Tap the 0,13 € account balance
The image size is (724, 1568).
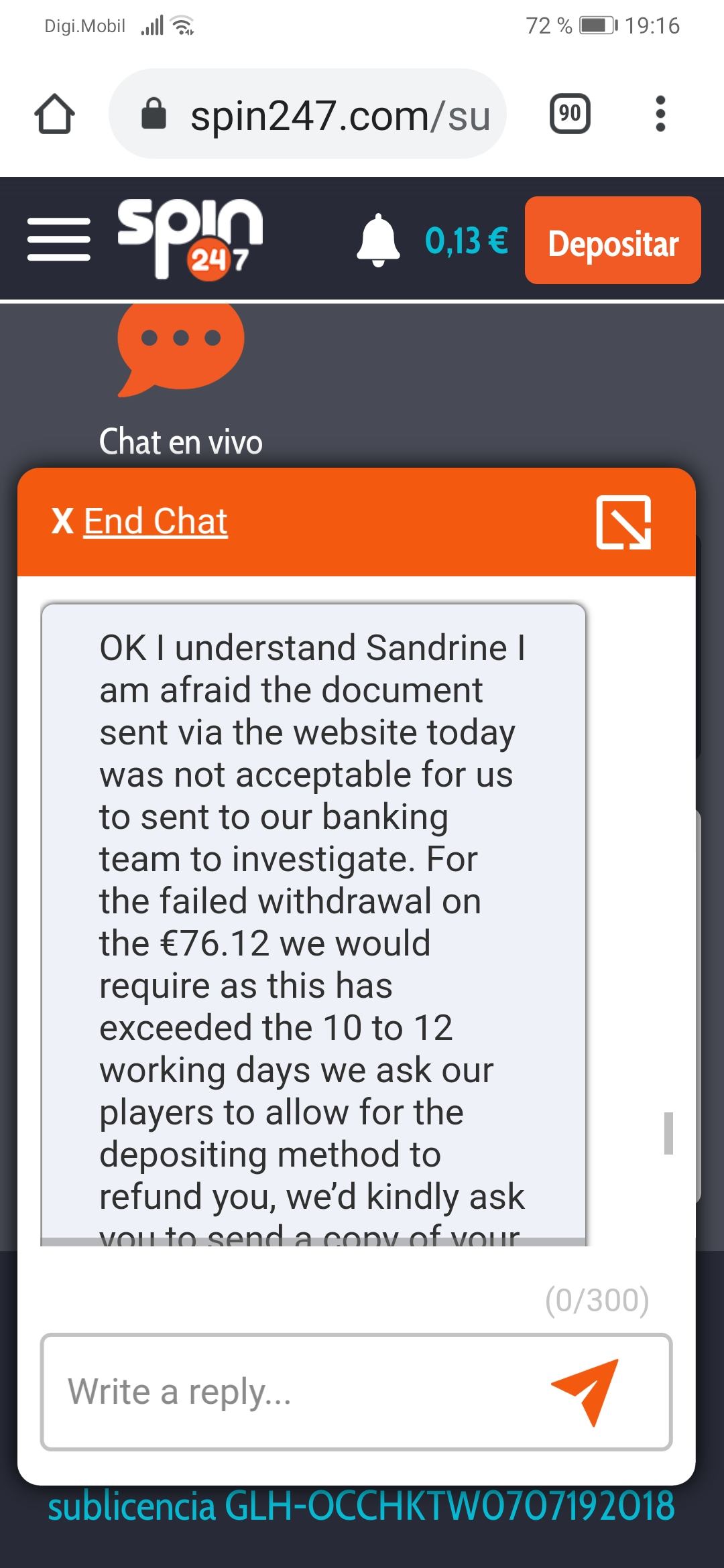click(x=467, y=241)
